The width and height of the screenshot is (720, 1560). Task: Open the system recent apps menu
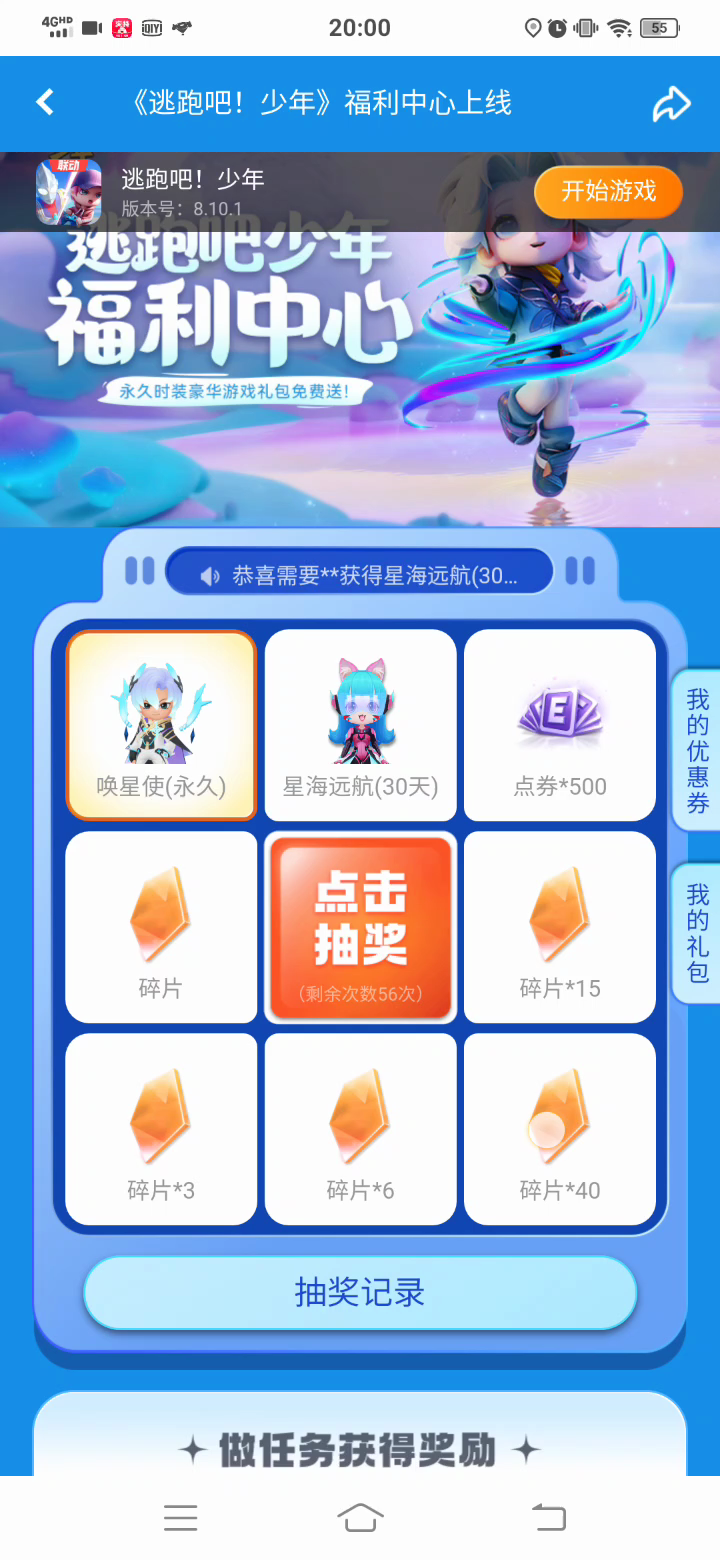180,1518
